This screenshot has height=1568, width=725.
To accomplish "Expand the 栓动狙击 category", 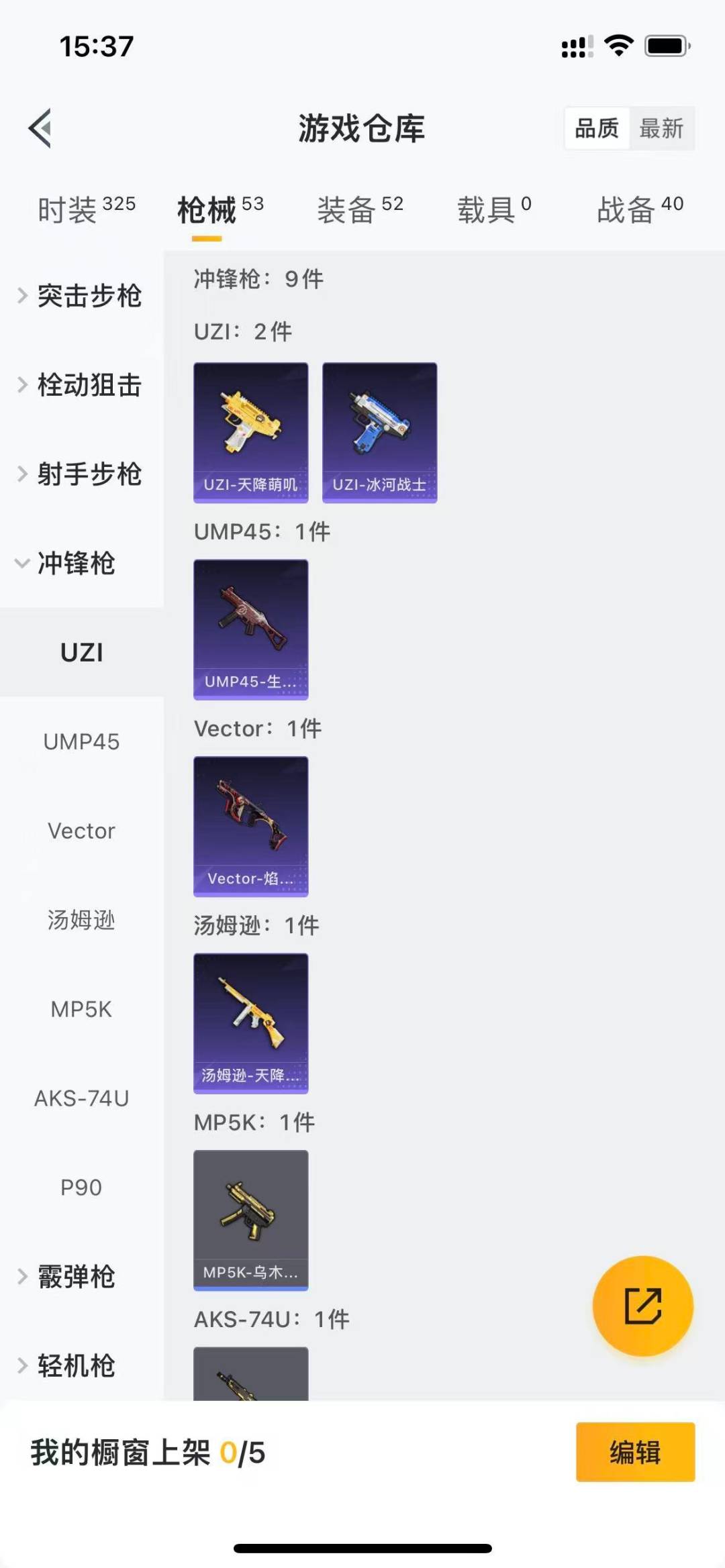I will (81, 385).
